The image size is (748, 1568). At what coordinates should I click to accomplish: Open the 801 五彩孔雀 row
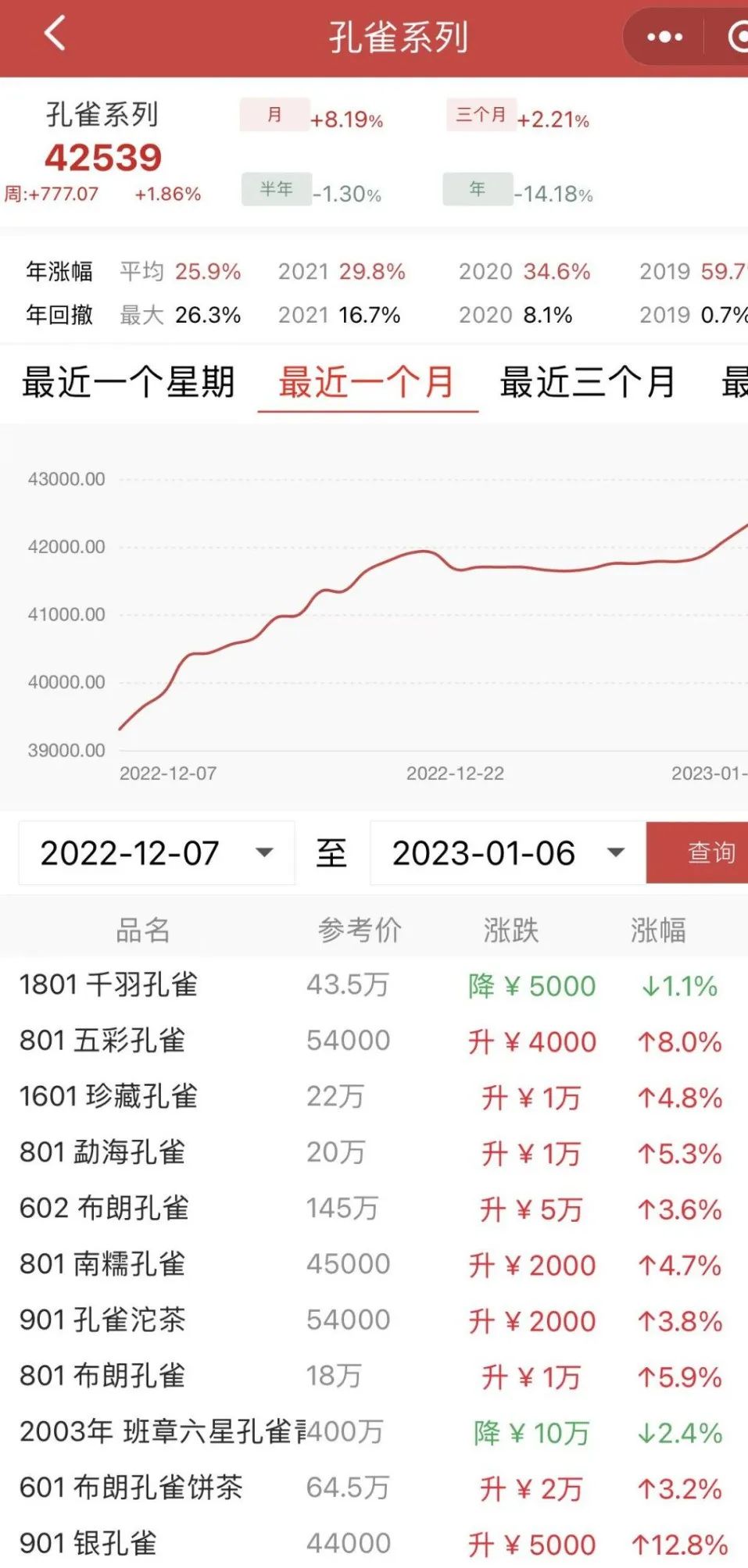click(x=374, y=1041)
